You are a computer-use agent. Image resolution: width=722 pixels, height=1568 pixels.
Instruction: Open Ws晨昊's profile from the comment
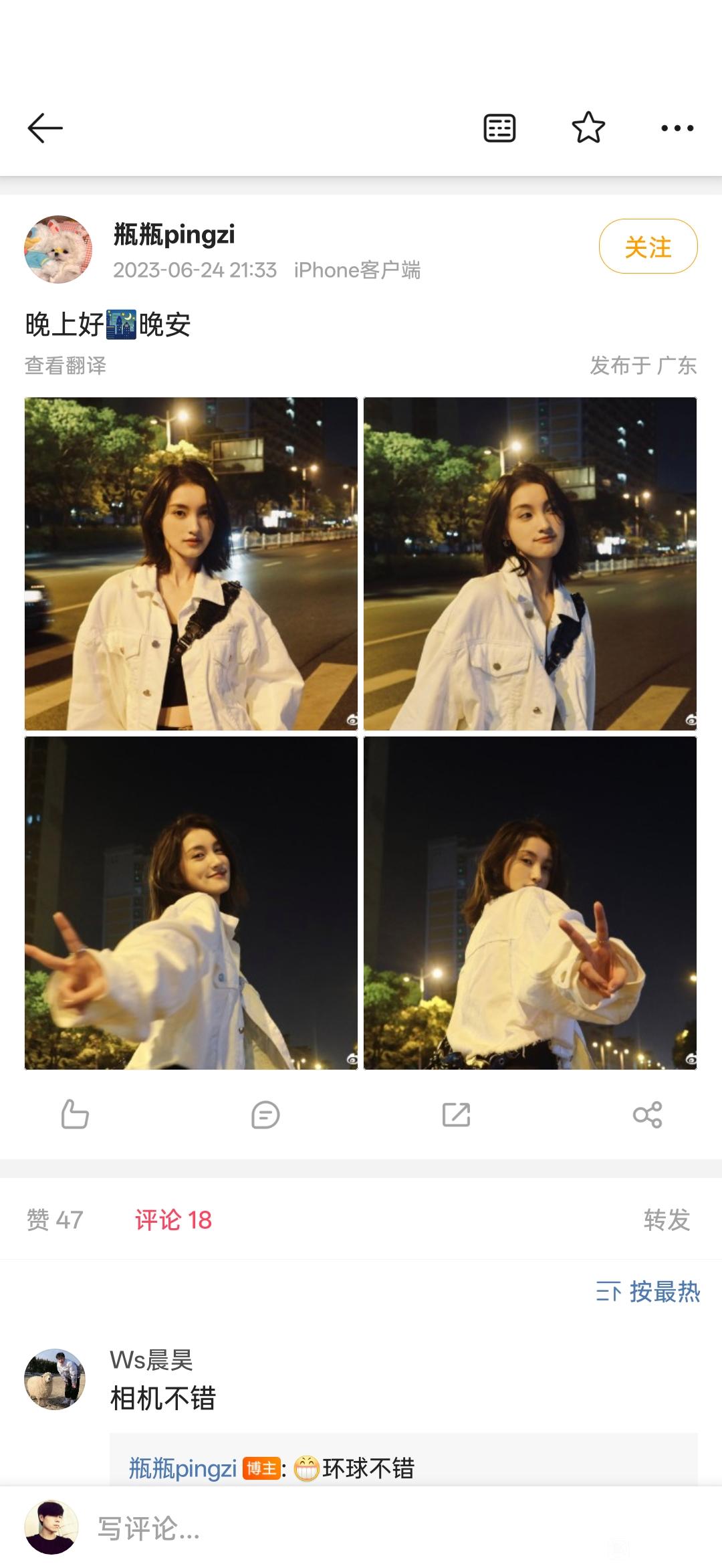55,1379
